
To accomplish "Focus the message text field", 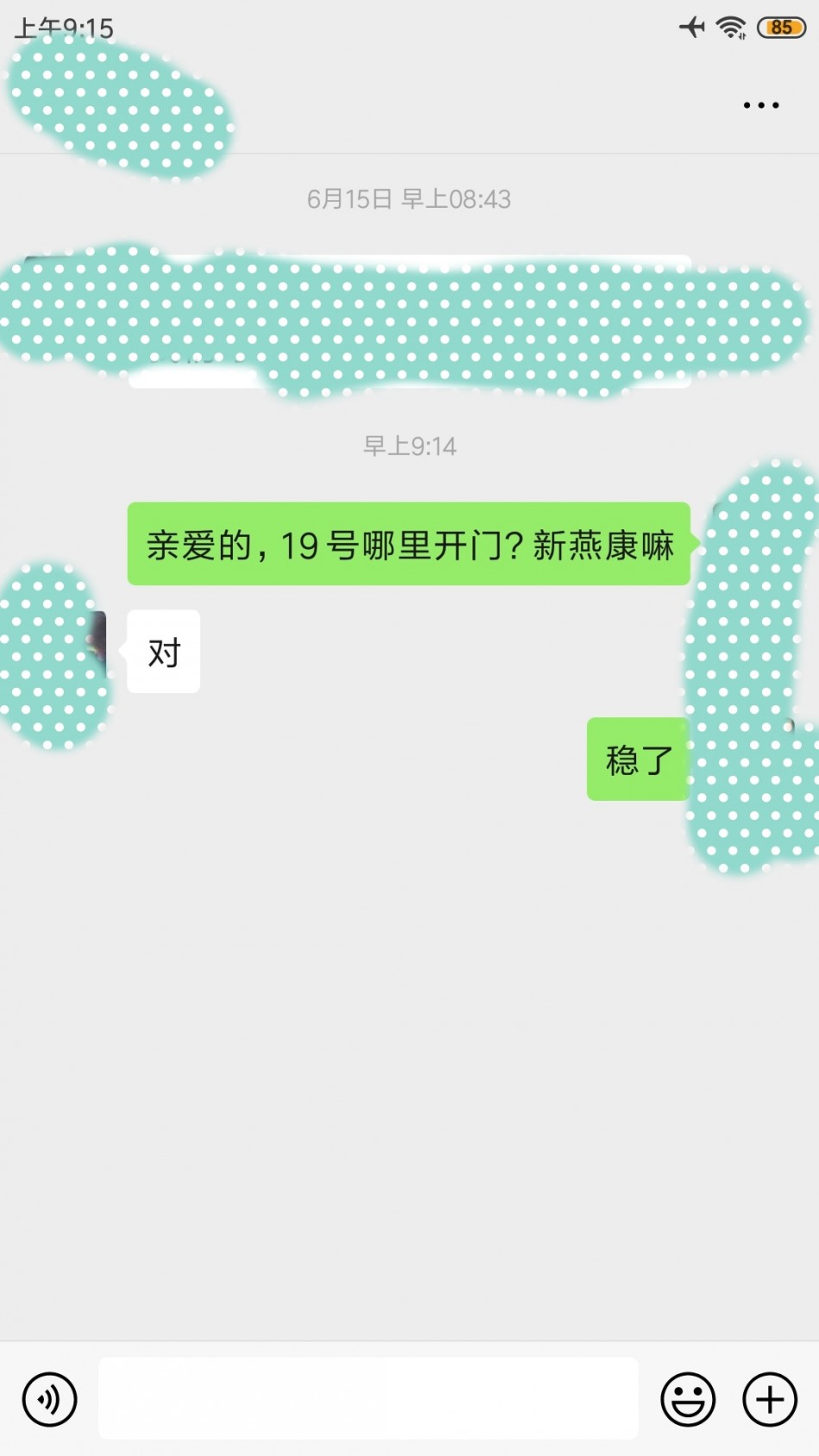I will point(368,1398).
